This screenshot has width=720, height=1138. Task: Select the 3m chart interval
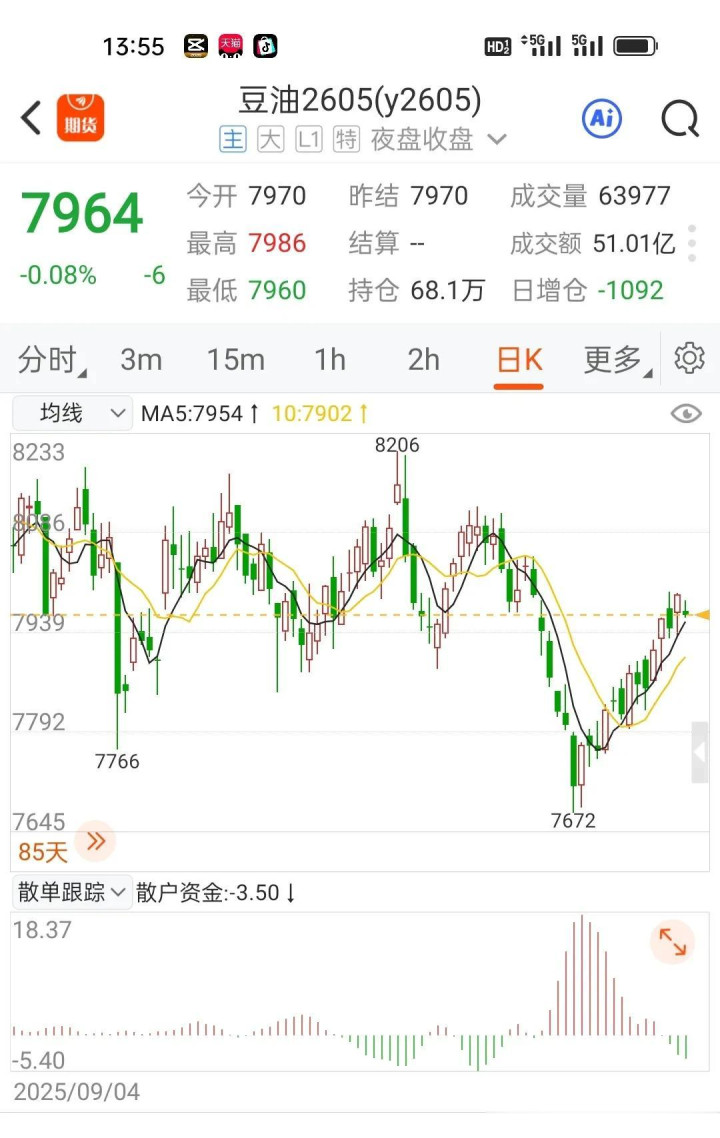(x=141, y=359)
